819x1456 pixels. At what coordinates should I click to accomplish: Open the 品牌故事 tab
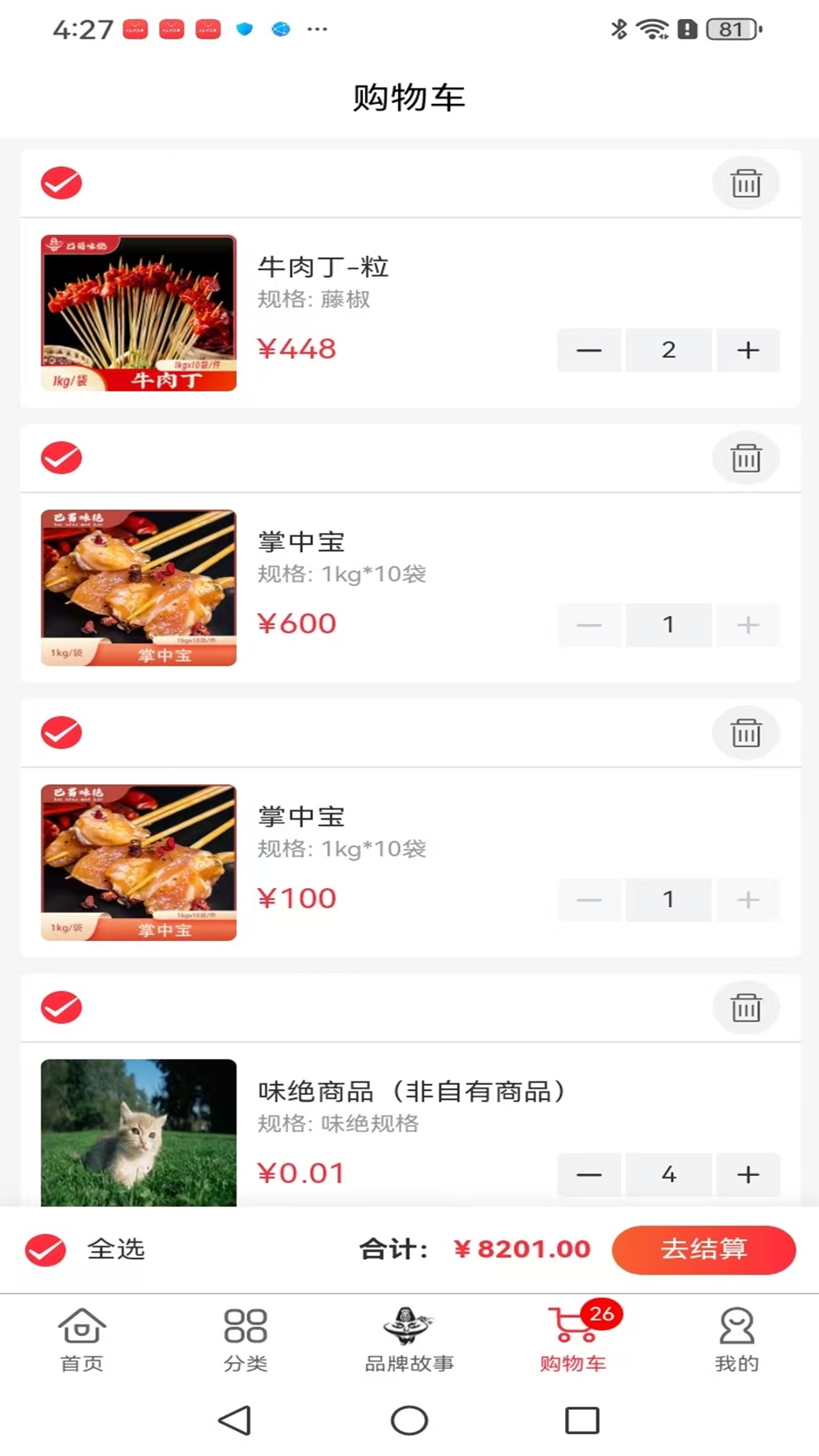click(x=409, y=1339)
